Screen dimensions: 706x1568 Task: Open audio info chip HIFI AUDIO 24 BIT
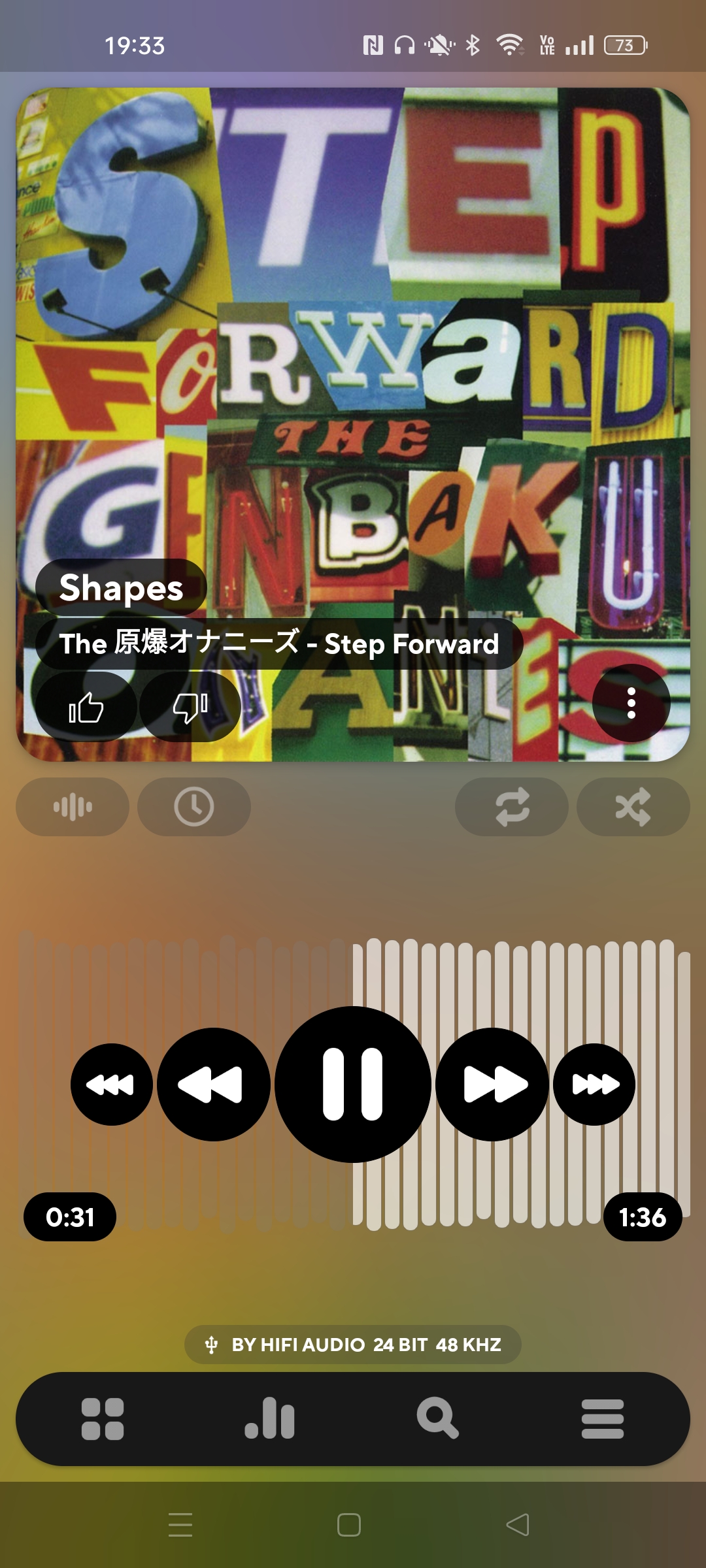tap(353, 1345)
